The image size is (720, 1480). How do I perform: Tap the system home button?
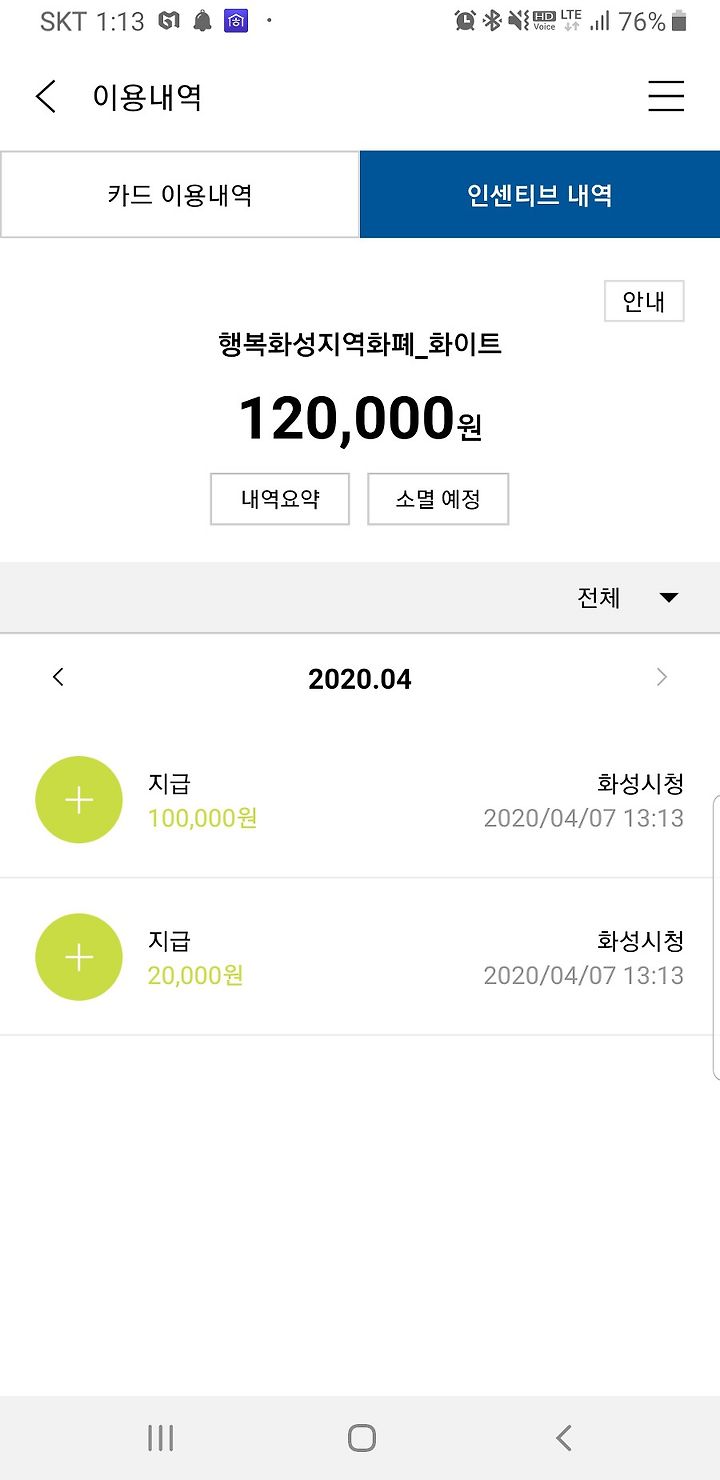(361, 1438)
